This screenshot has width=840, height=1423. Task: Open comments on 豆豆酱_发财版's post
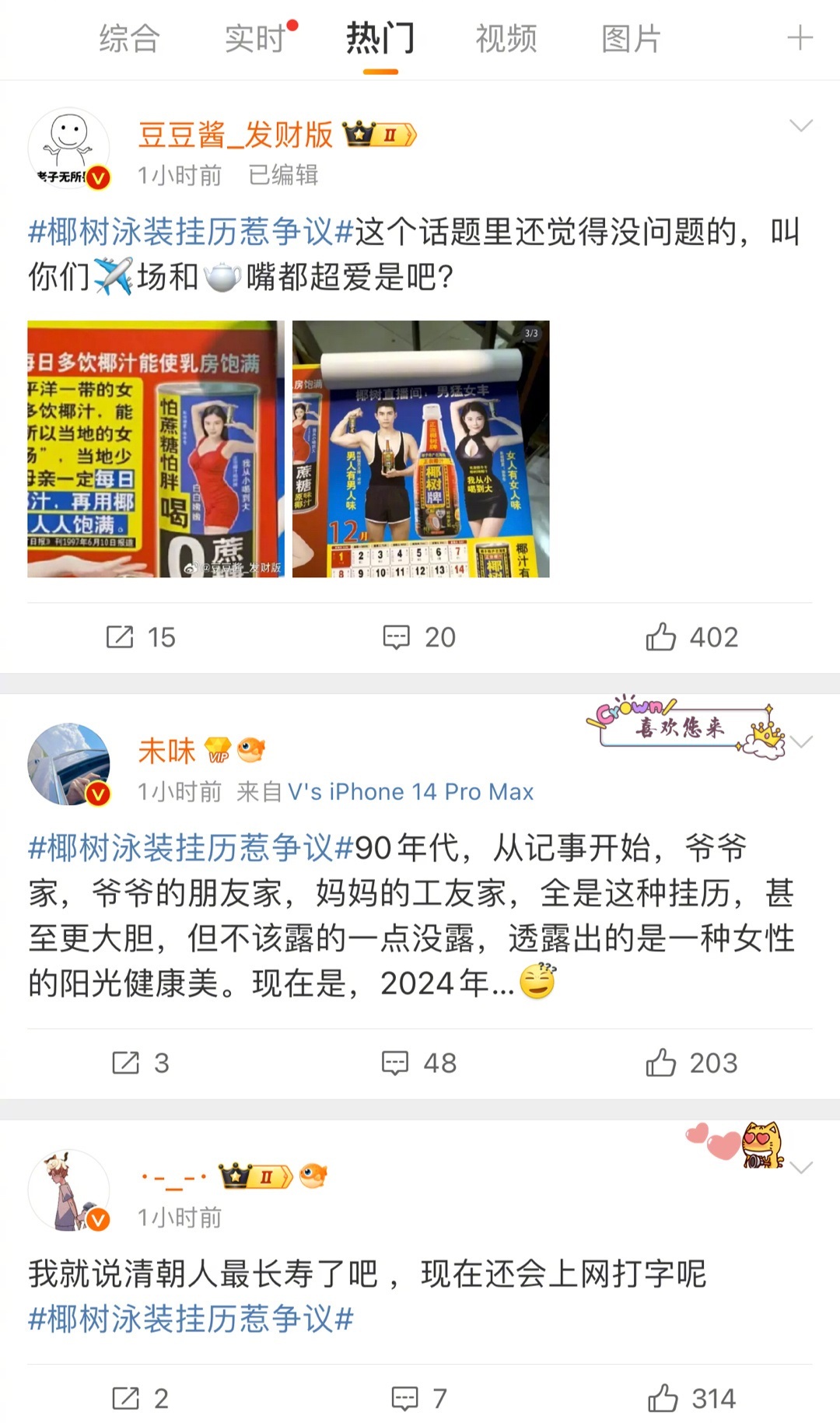(419, 637)
